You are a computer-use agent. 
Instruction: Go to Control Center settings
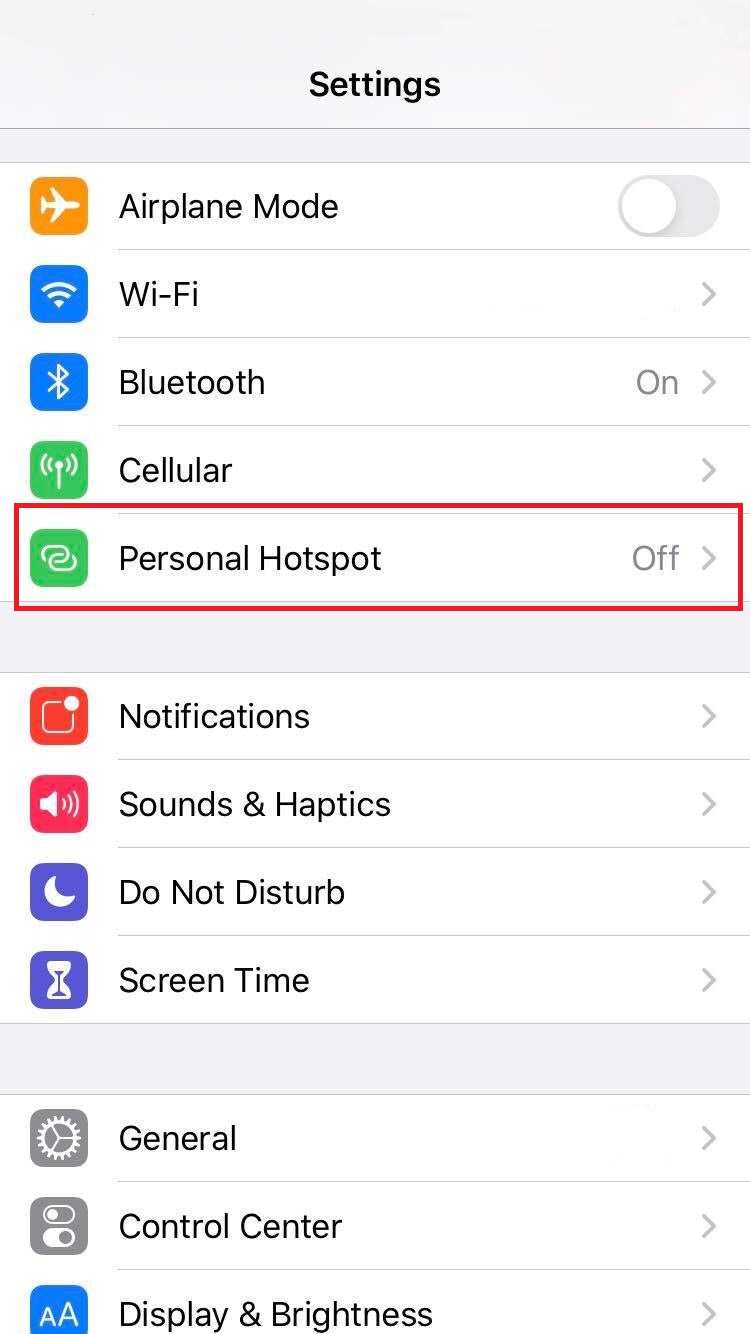375,1227
